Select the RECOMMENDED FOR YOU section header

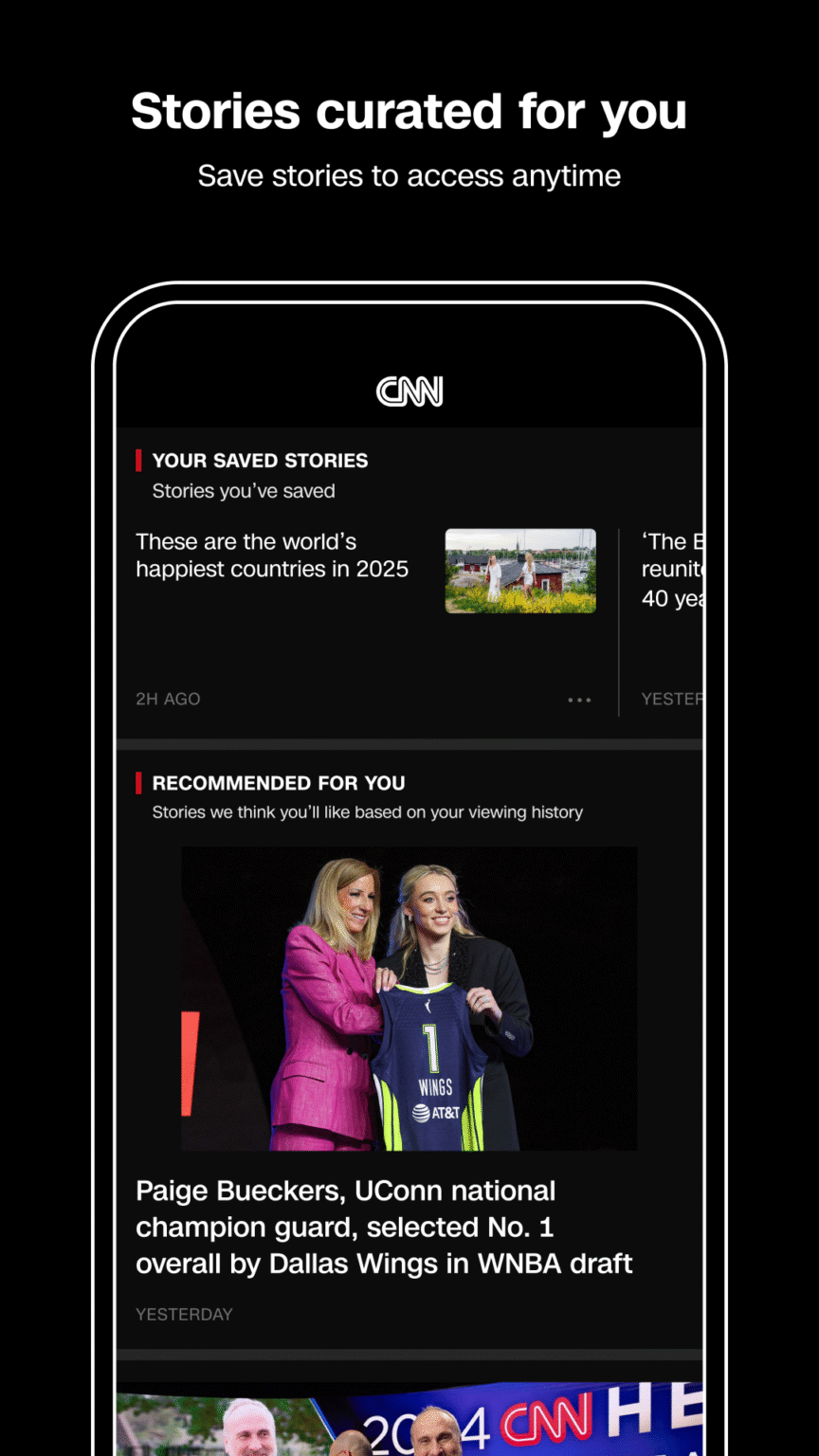tap(278, 783)
